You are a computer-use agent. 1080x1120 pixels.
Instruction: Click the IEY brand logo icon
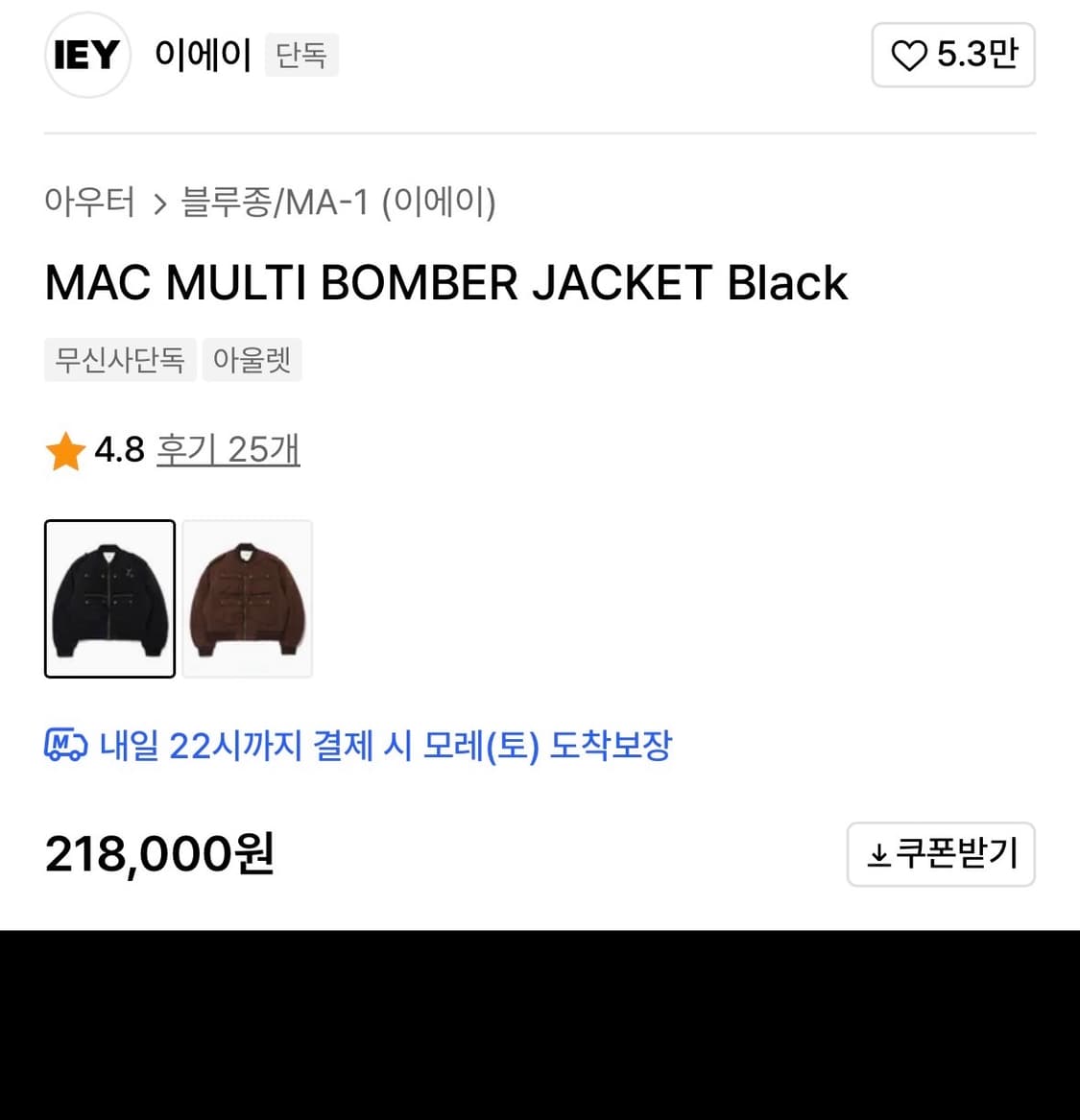point(86,55)
